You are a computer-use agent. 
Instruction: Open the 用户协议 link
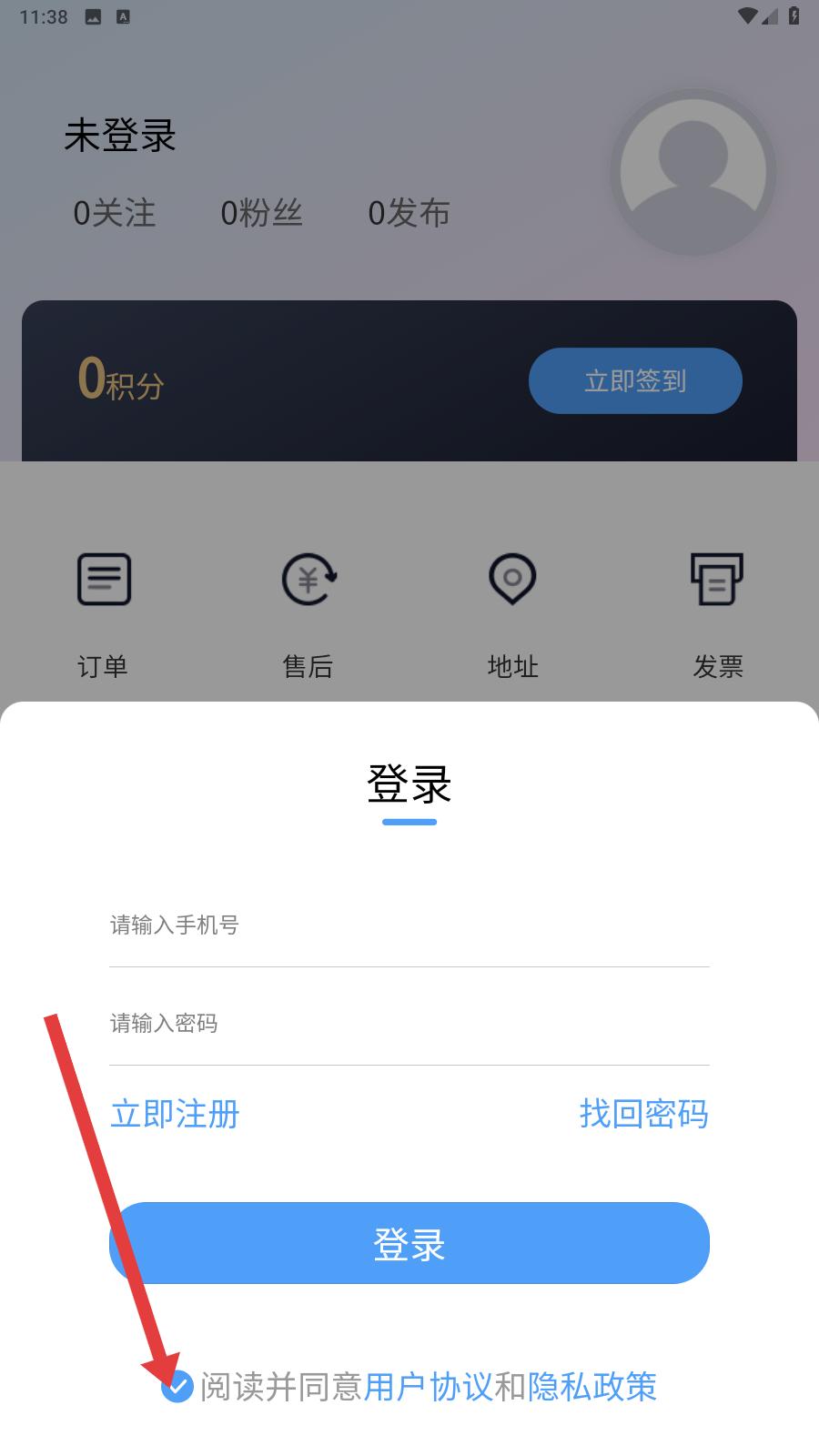[428, 1387]
